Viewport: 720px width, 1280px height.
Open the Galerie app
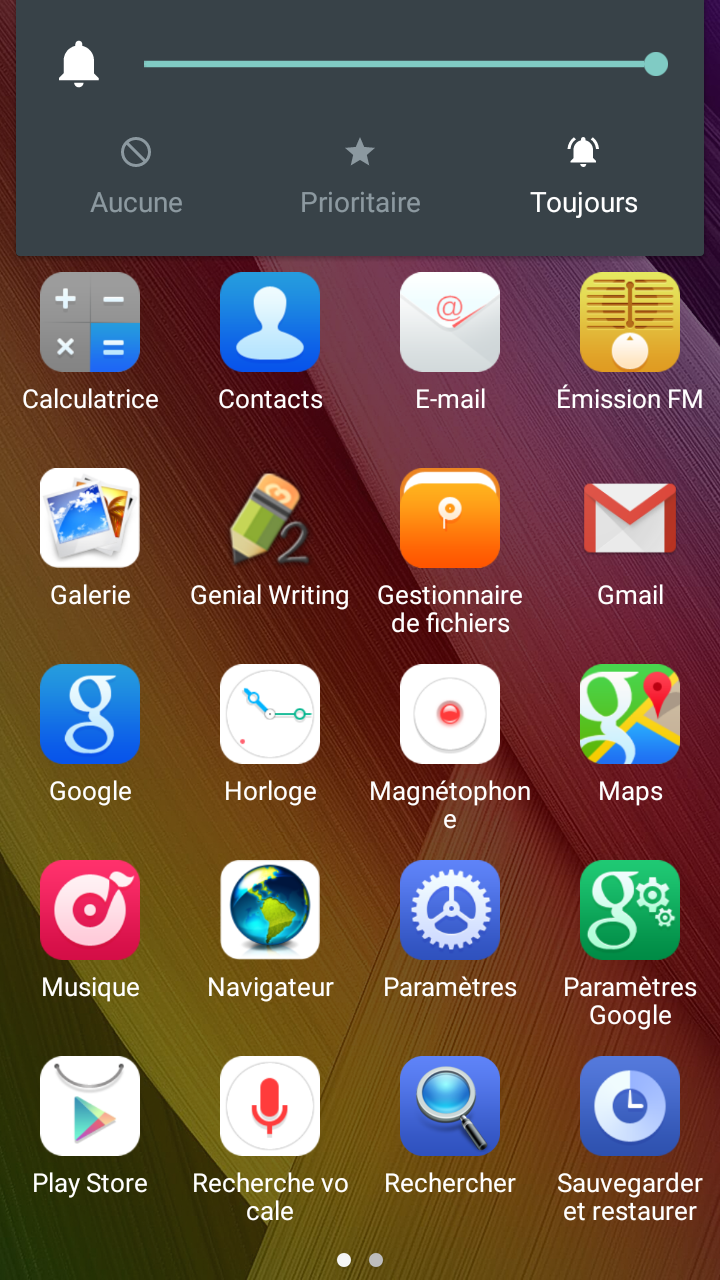point(90,518)
